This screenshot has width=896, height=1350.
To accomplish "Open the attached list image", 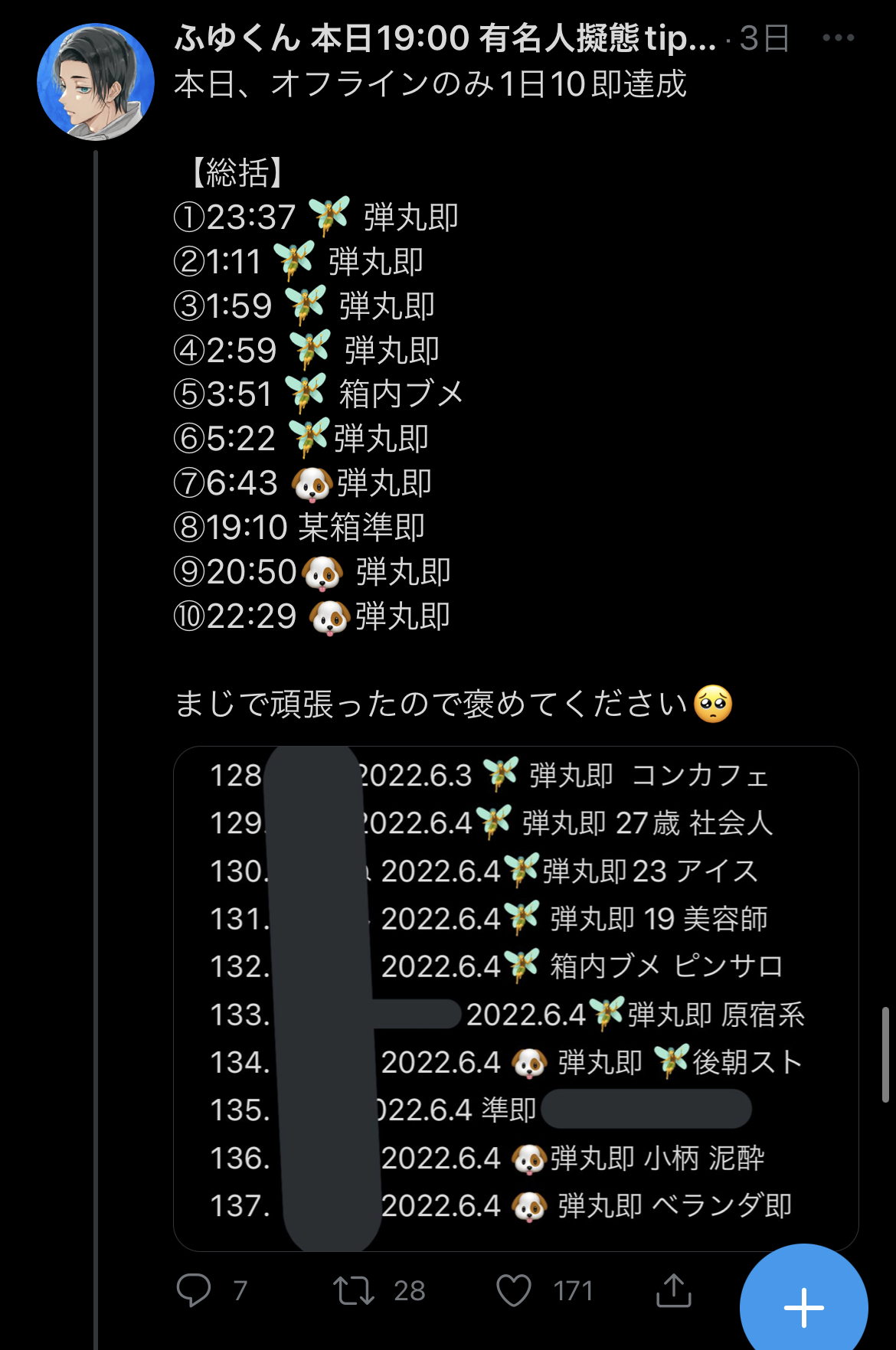I will pyautogui.click(x=515, y=998).
